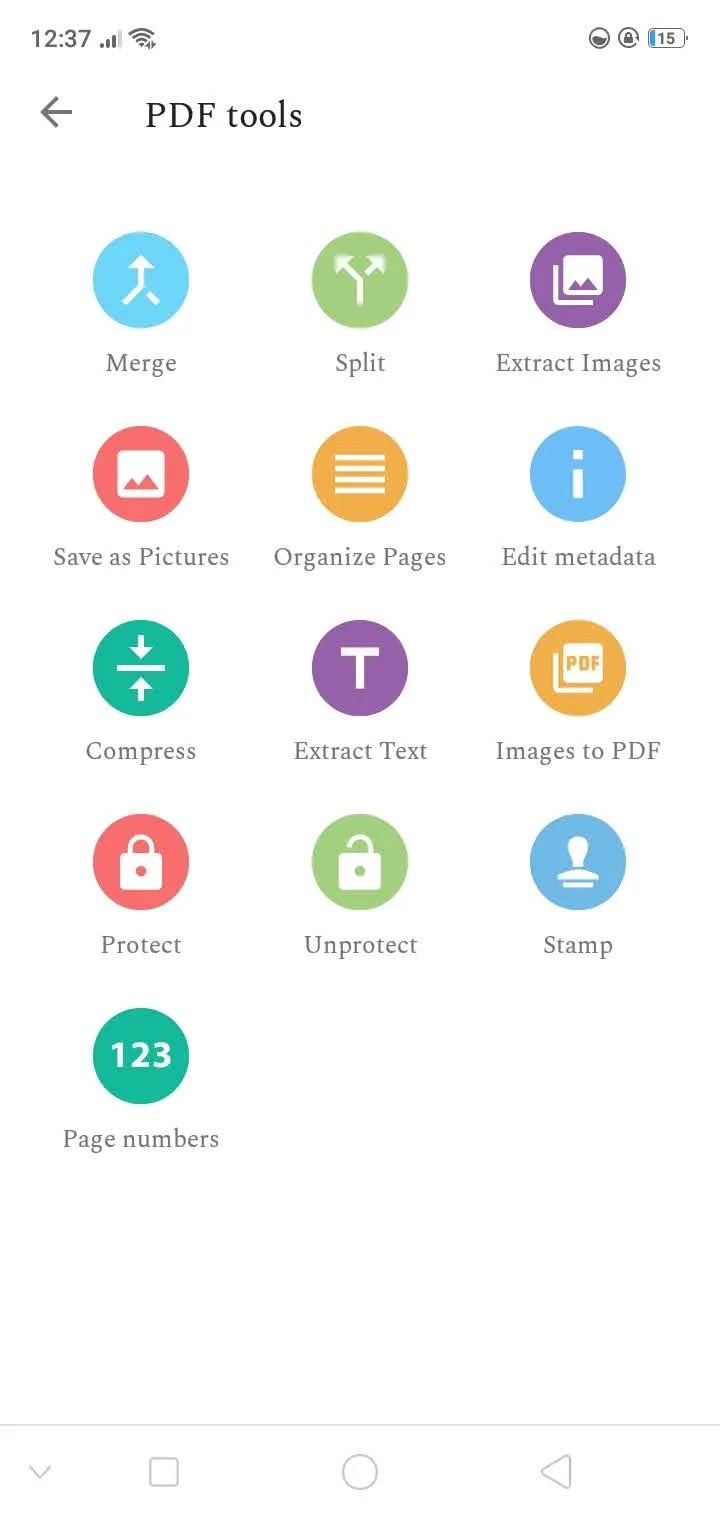
Task: Choose Save as Pictures
Action: click(141, 474)
